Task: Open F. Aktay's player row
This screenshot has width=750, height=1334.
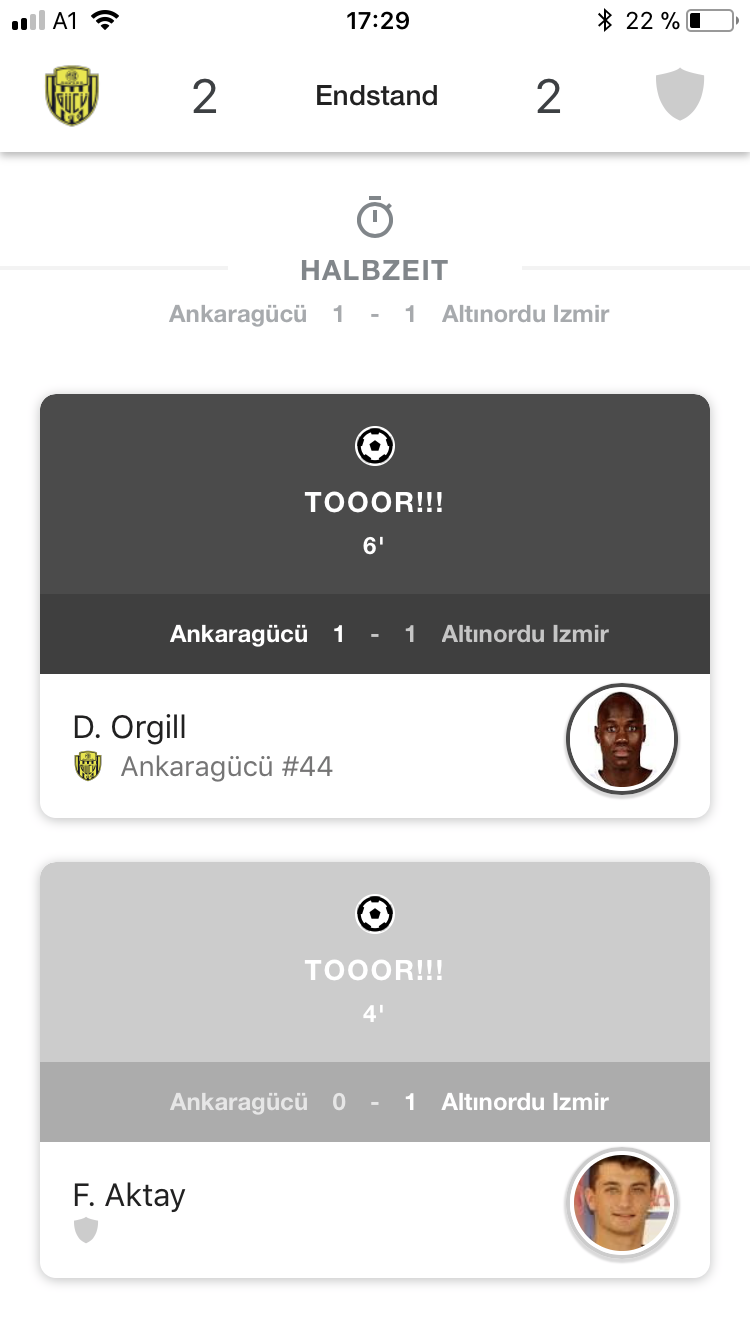Action: (x=375, y=1209)
